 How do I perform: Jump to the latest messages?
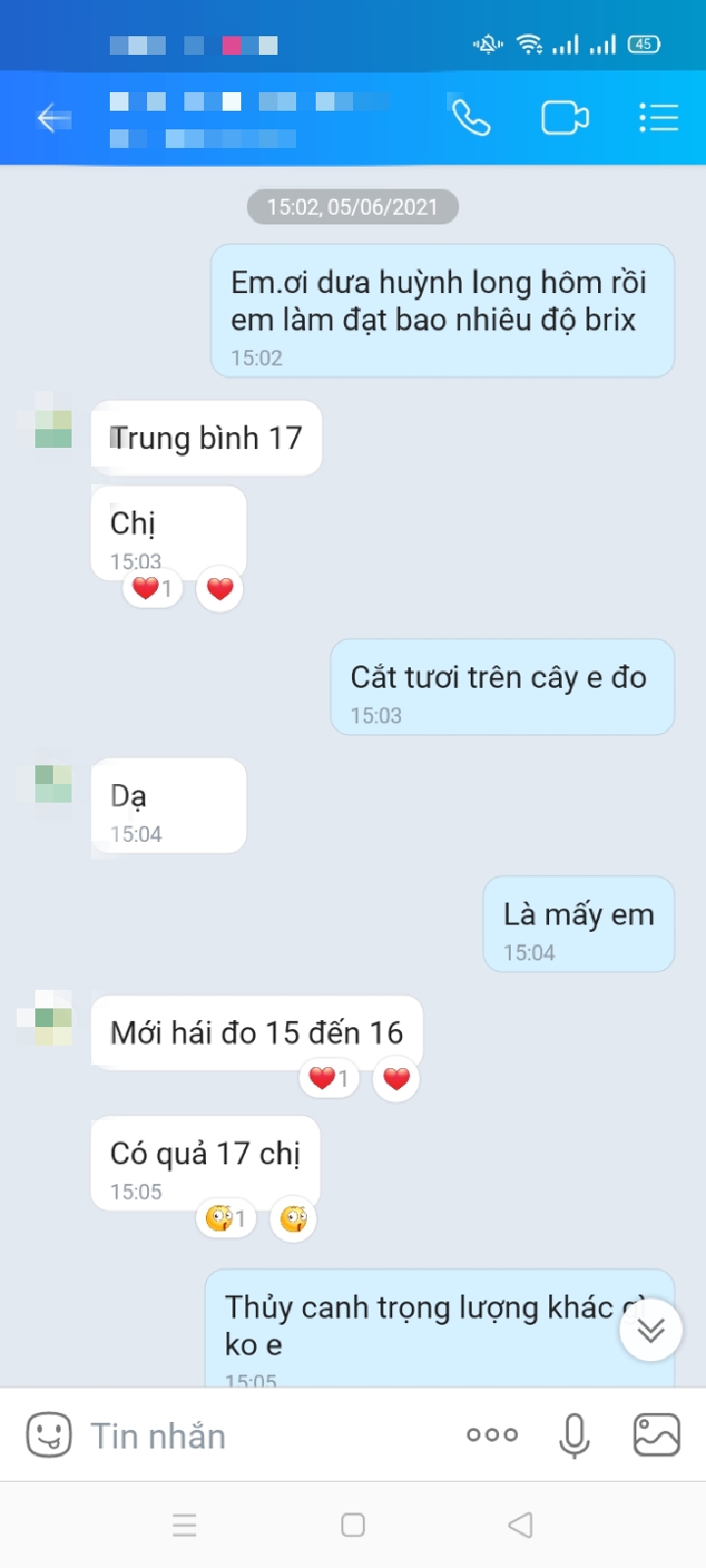[650, 1330]
